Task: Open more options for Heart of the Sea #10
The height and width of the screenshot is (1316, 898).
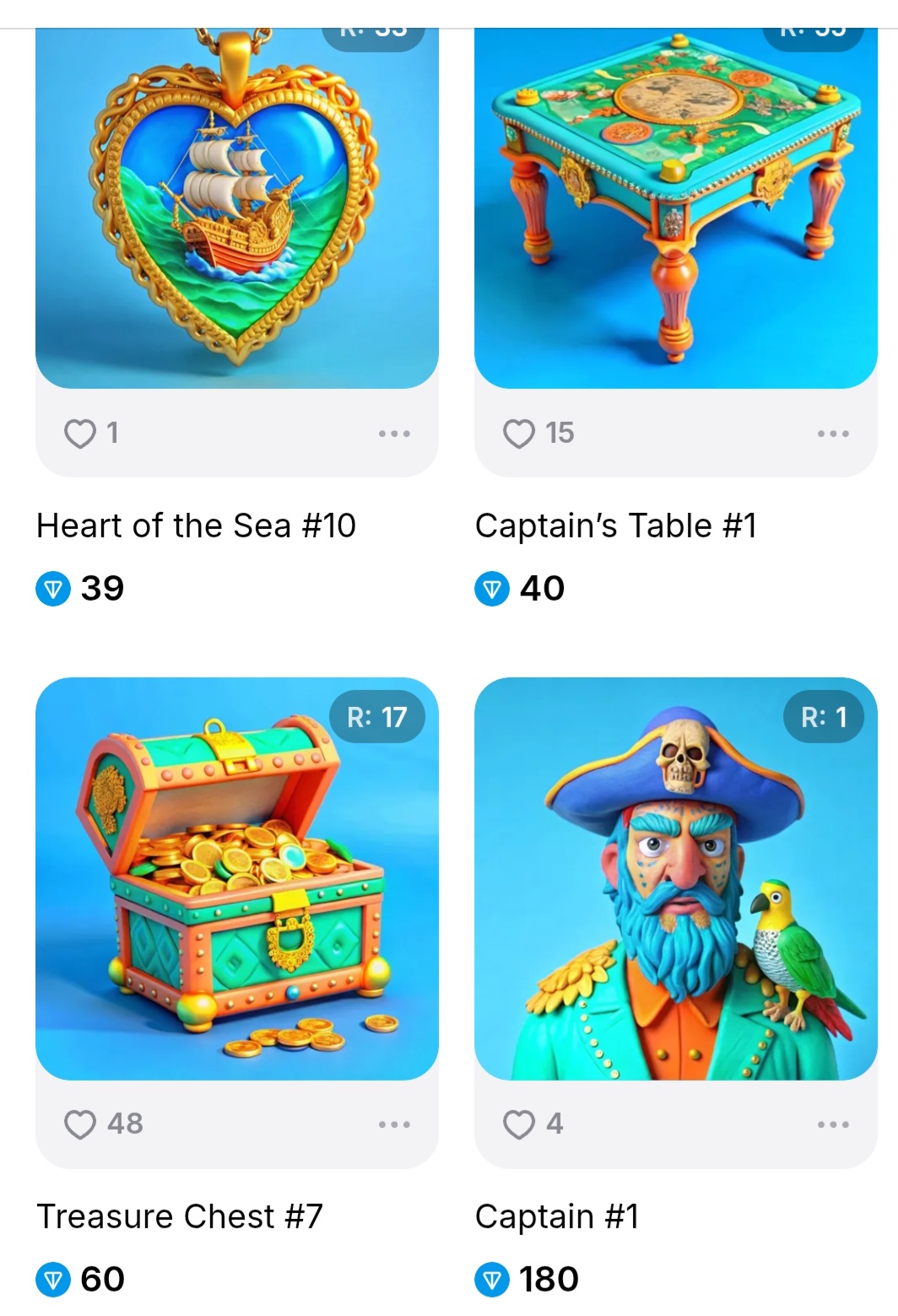Action: coord(394,434)
